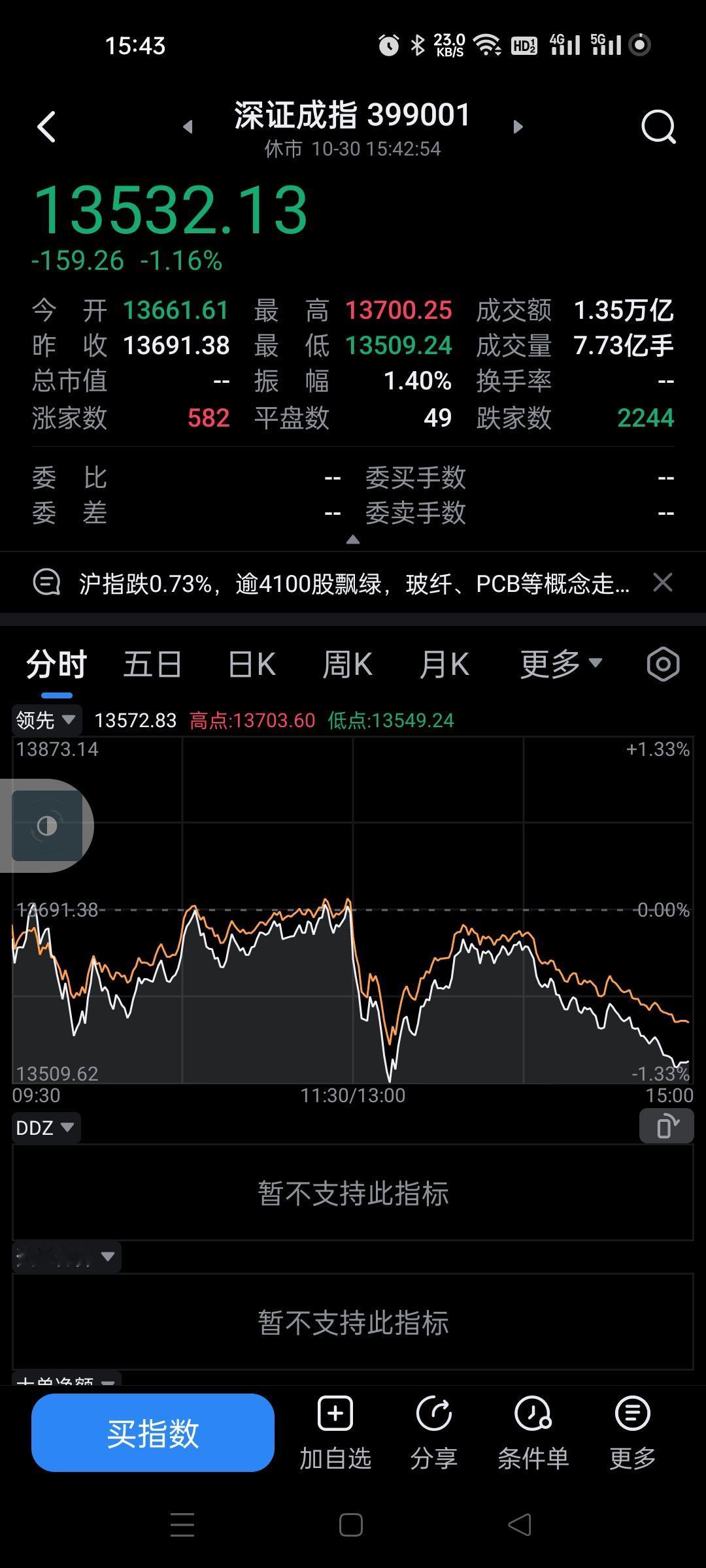Screen dimensions: 706x1568
Task: Switch to the next index with right arrow
Action: (518, 127)
